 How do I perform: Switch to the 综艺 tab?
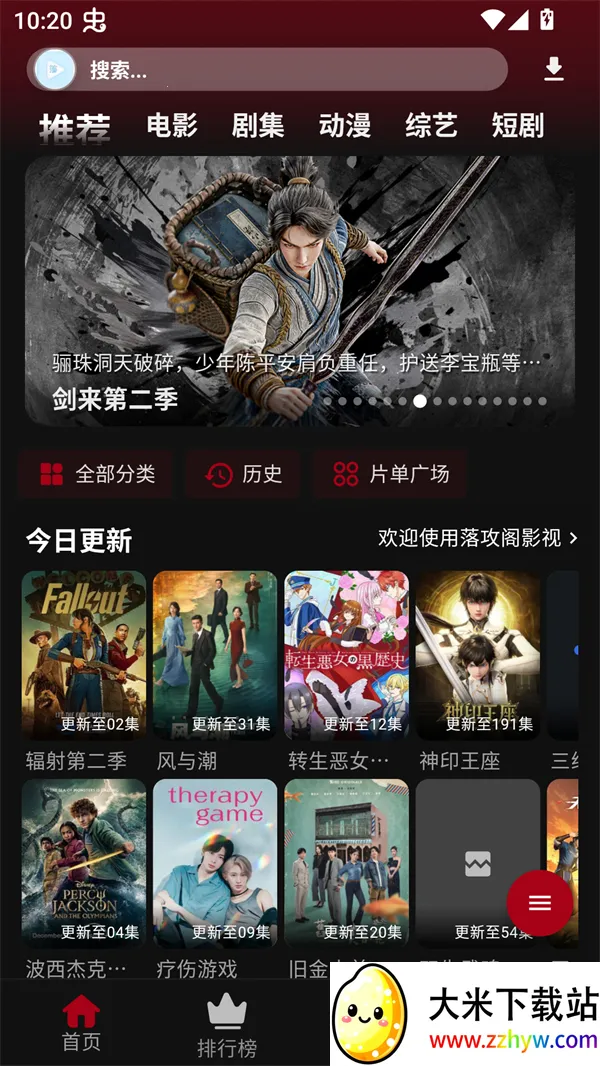[x=431, y=126]
